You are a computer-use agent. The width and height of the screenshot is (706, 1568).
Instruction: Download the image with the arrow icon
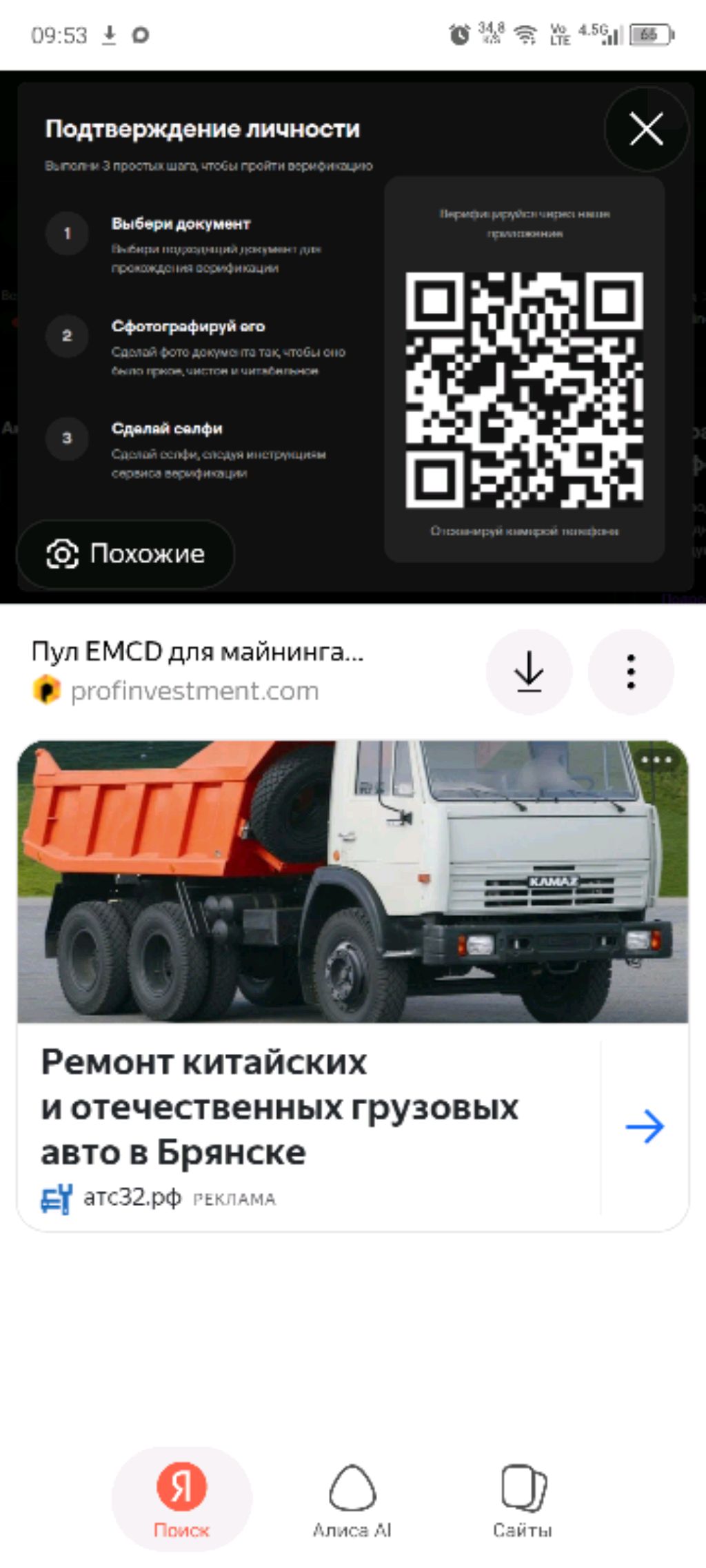tap(529, 671)
